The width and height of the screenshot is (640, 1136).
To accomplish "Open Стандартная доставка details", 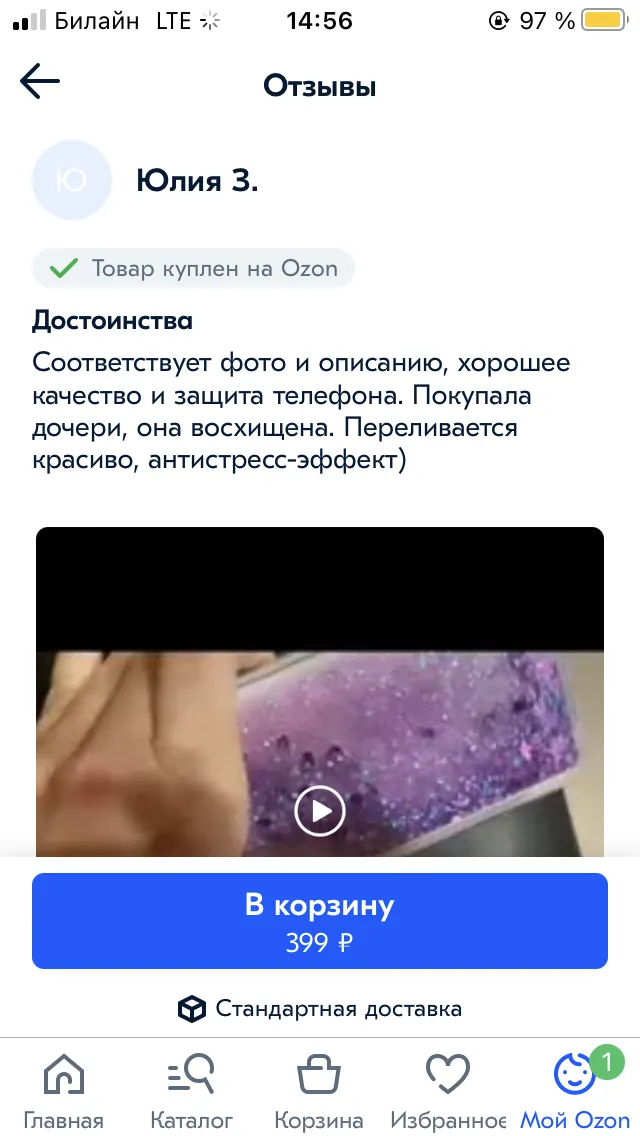I will click(x=320, y=1008).
